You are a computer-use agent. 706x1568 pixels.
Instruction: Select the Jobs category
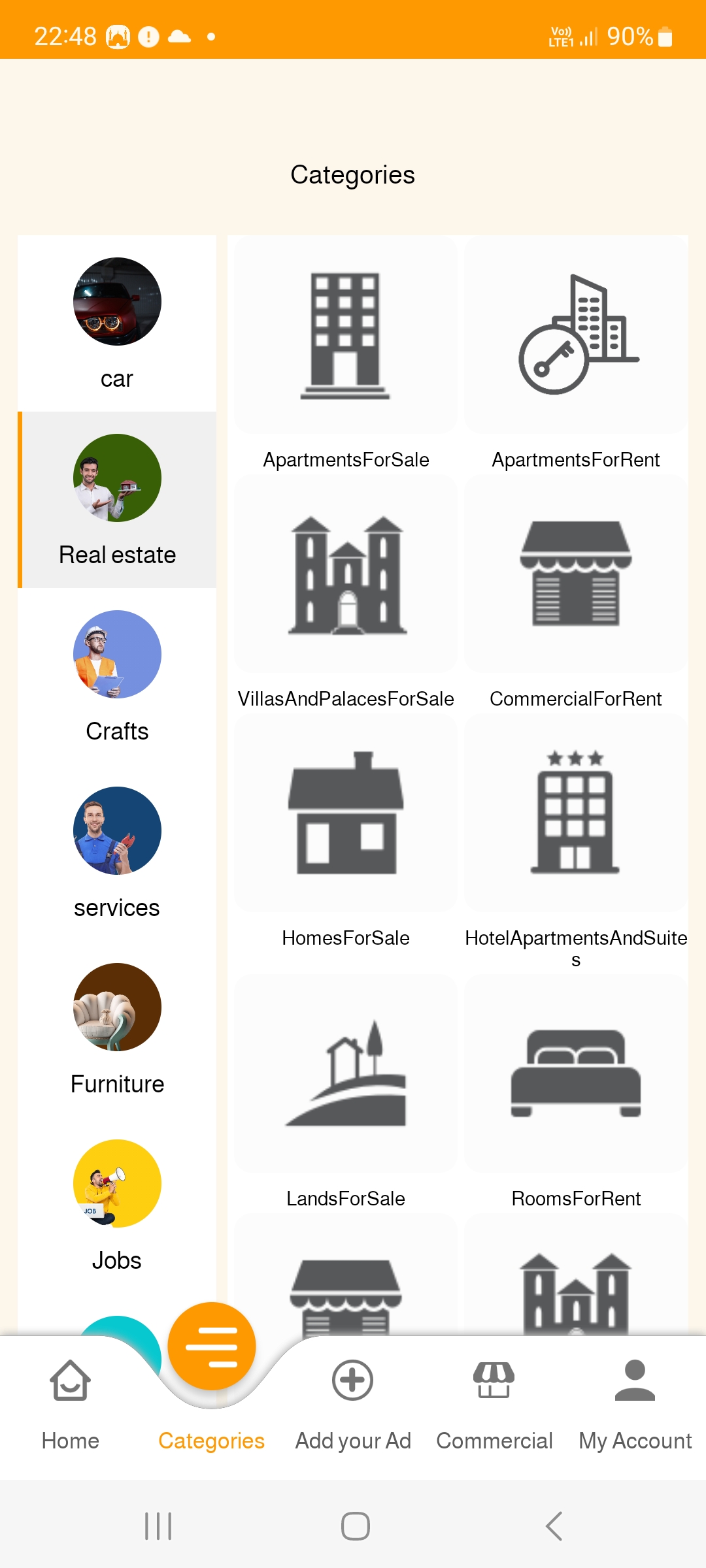point(117,1205)
